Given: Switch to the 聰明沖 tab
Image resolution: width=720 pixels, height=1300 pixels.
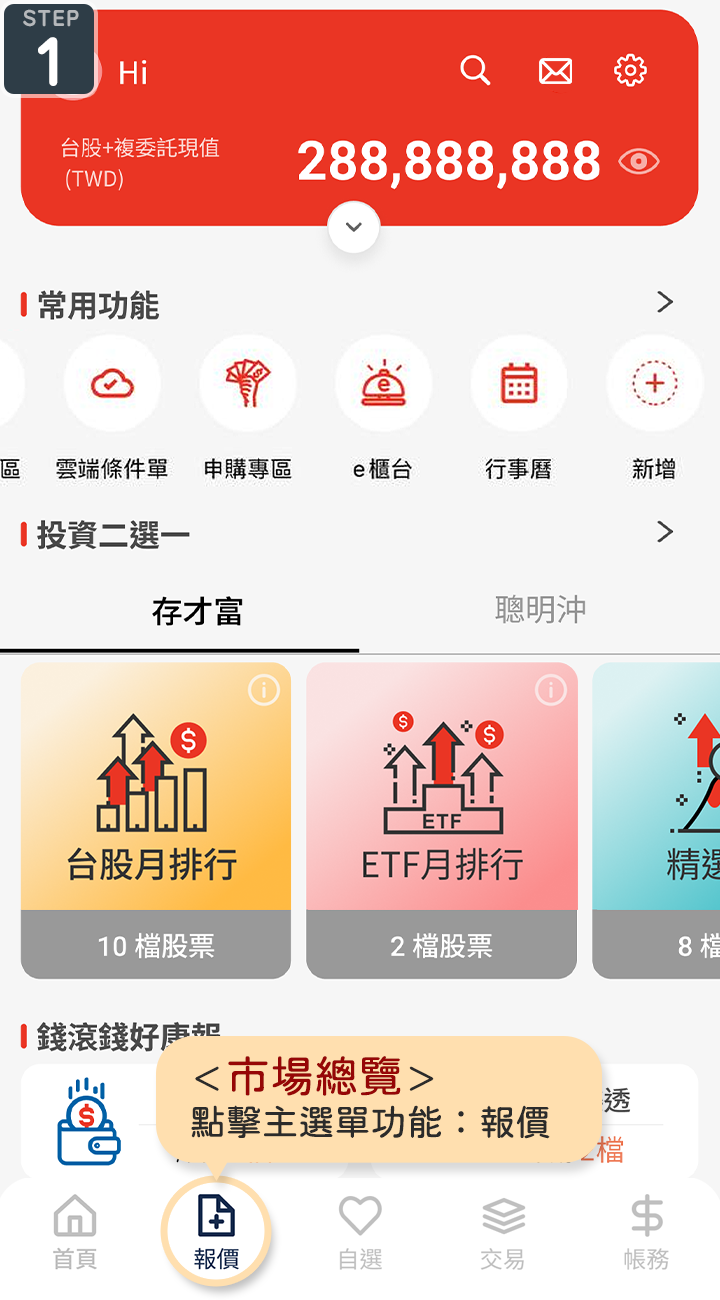Looking at the screenshot, I should pyautogui.click(x=540, y=610).
